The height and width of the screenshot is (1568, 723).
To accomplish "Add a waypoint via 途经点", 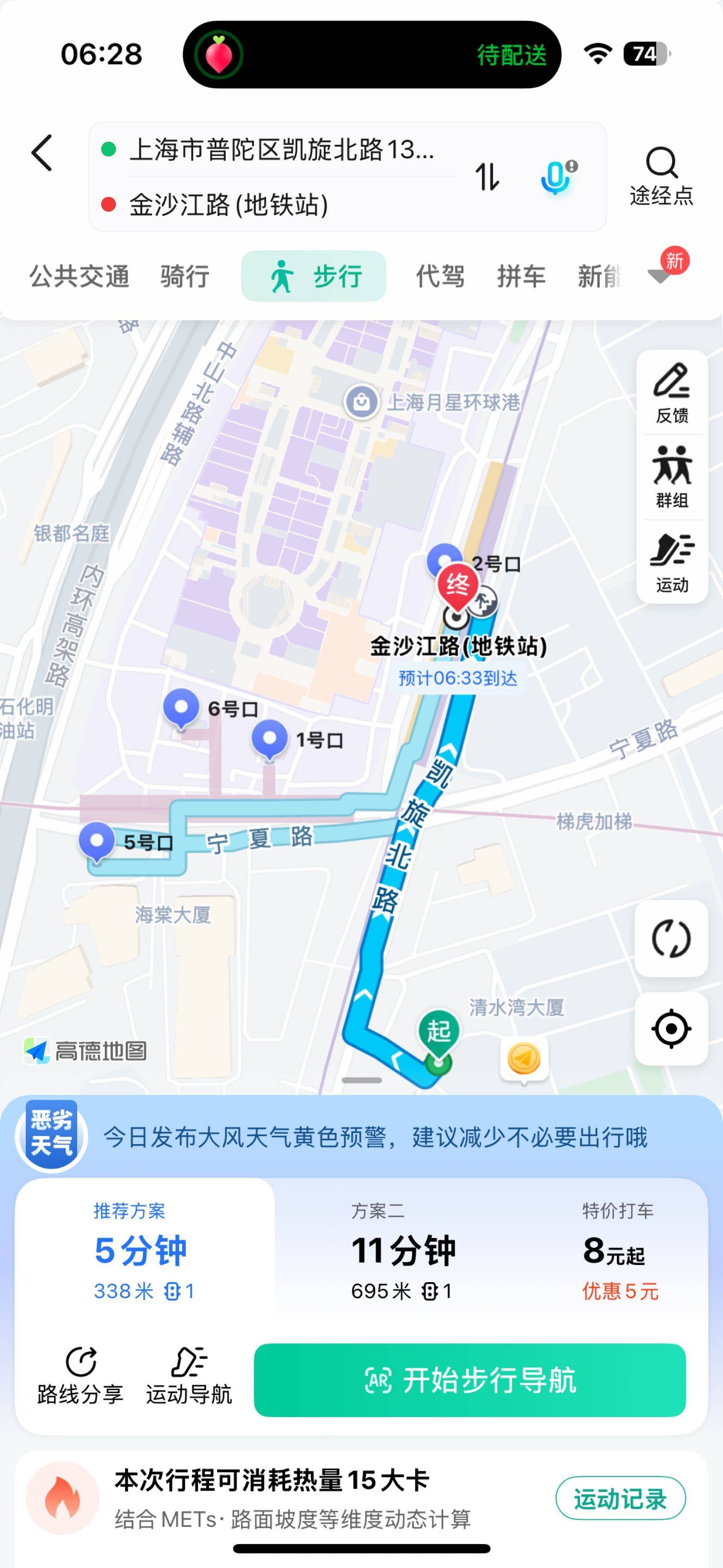I will coord(661,177).
